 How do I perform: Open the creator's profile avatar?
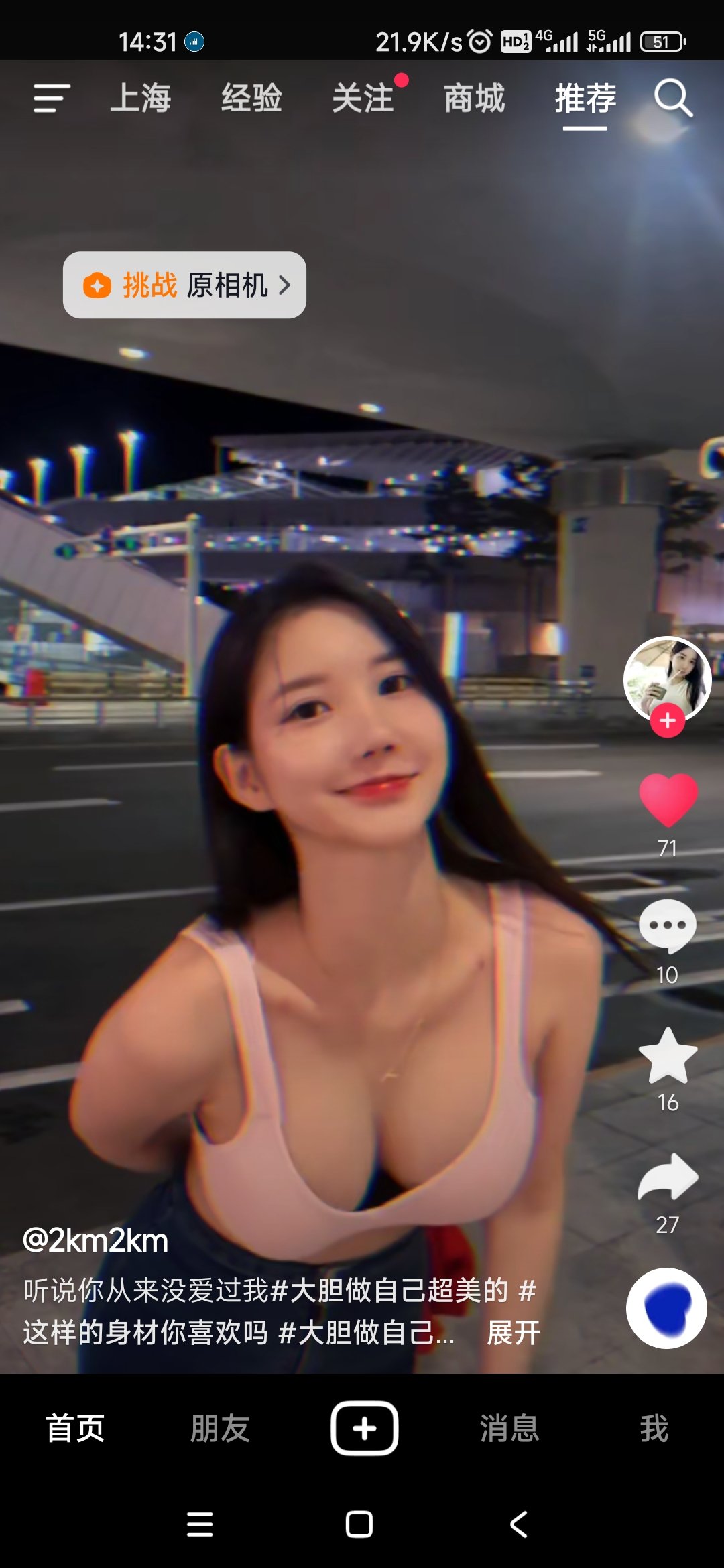click(667, 677)
